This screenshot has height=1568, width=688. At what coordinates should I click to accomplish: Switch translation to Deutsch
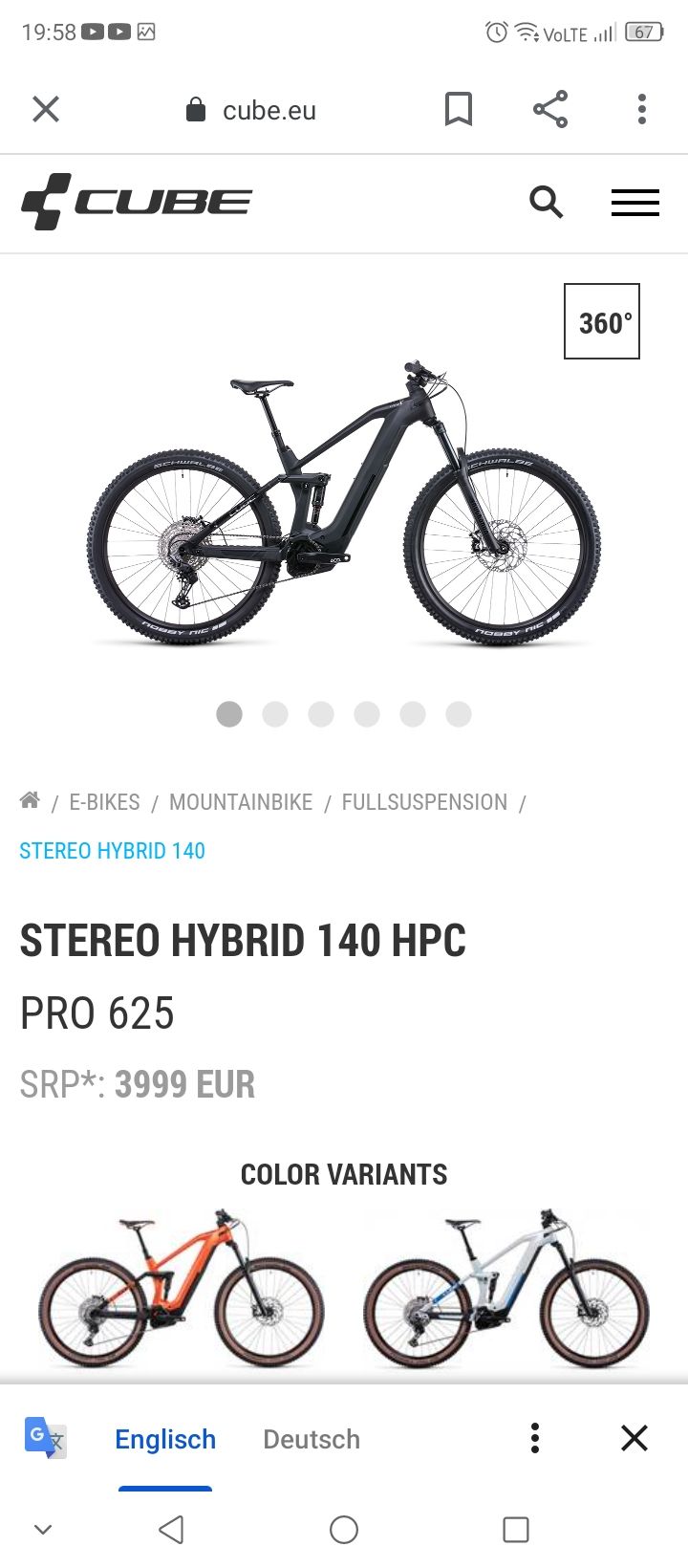312,1439
